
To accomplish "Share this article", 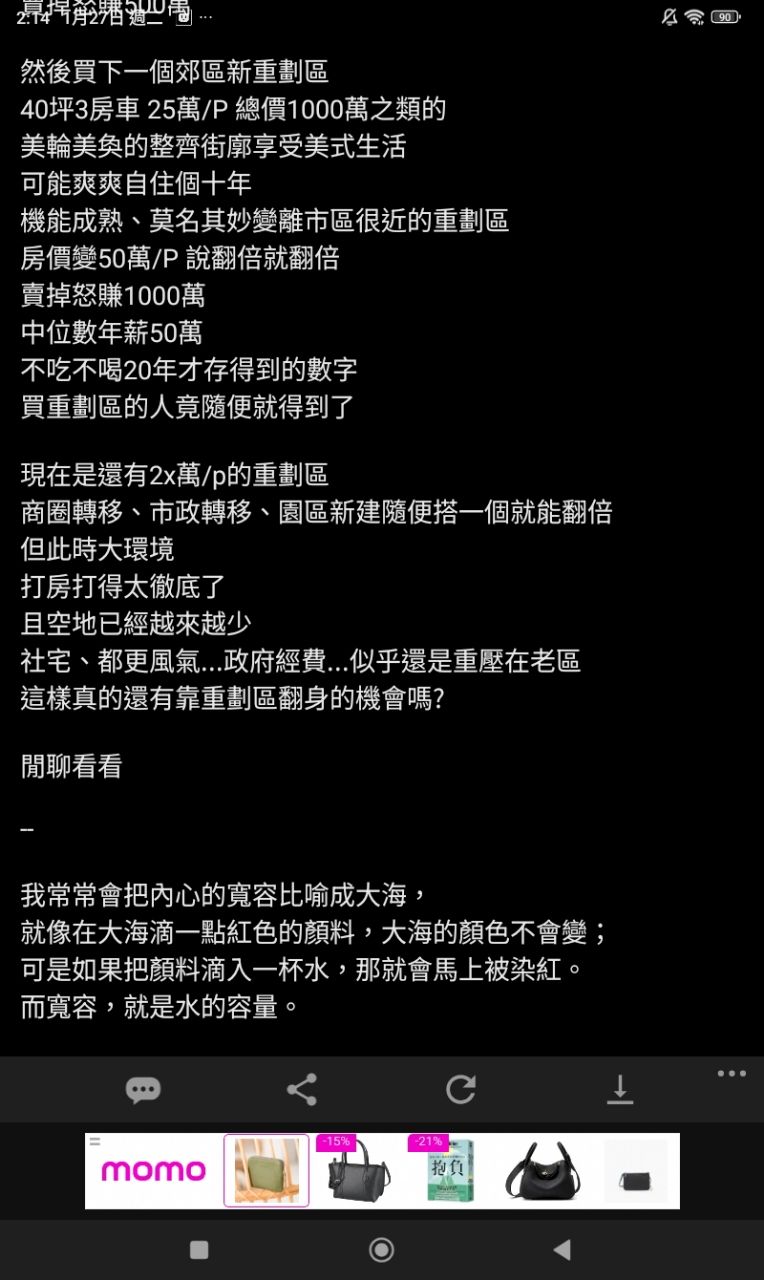I will [x=301, y=1089].
